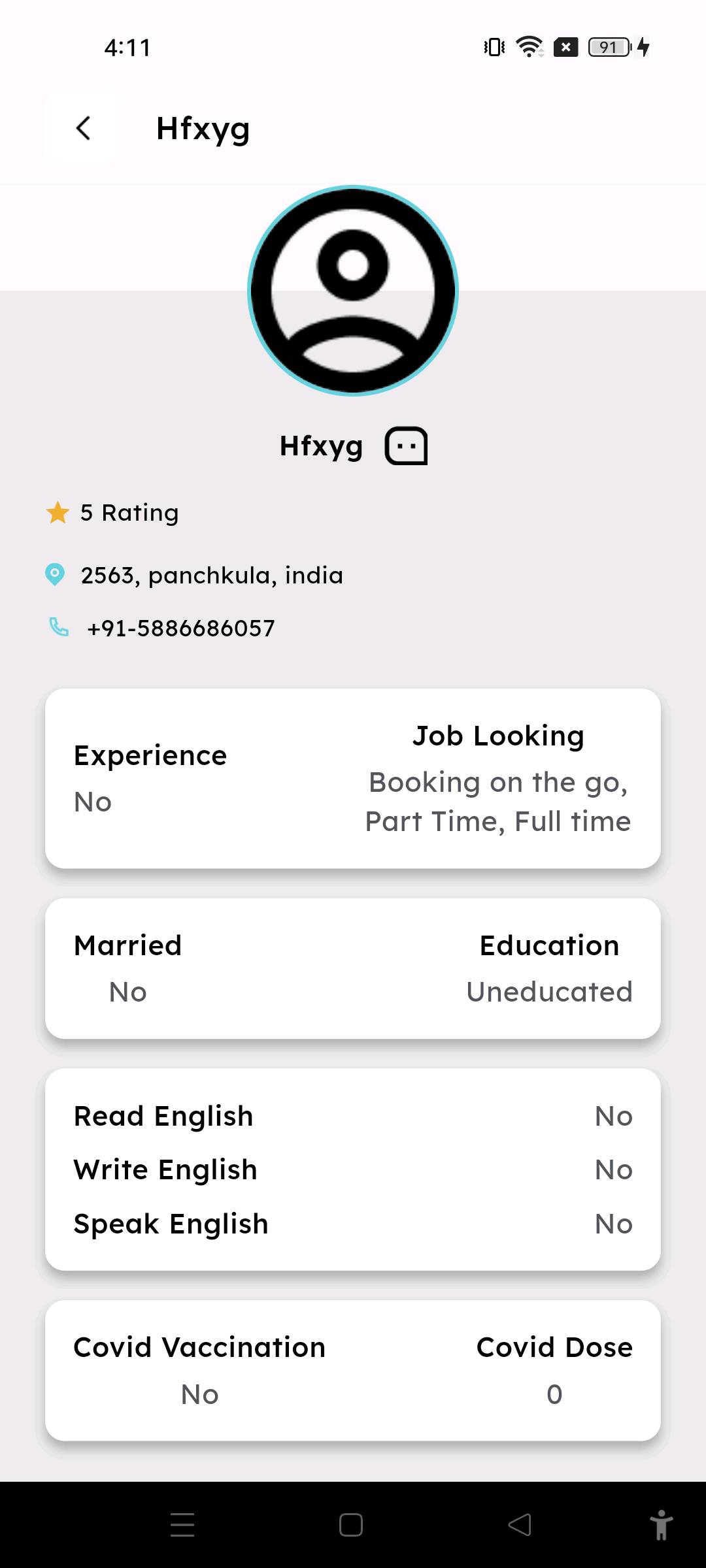Tap the system home button
Screen dimensions: 706x1568
click(351, 1525)
